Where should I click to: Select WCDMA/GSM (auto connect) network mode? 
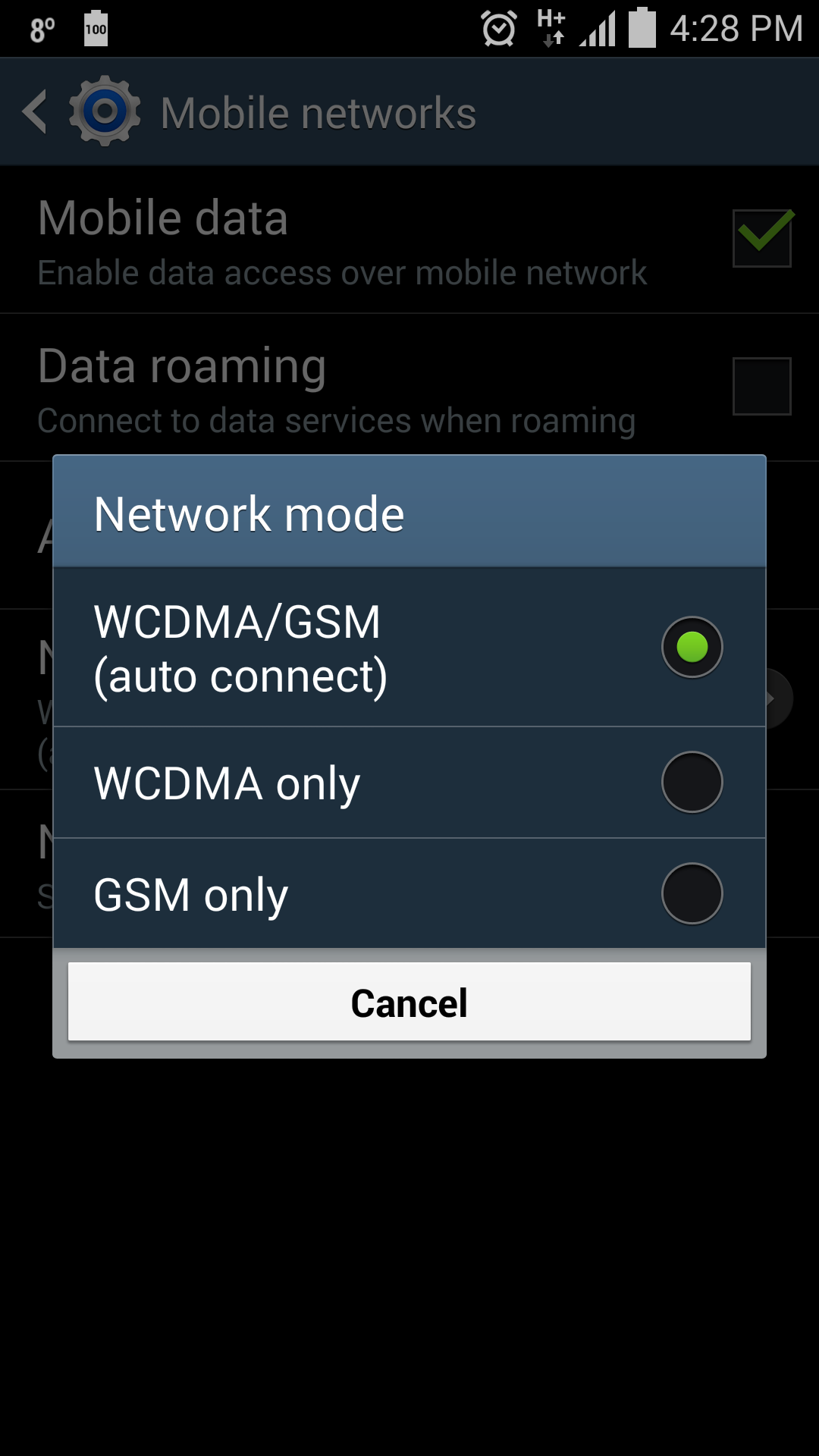coord(409,647)
